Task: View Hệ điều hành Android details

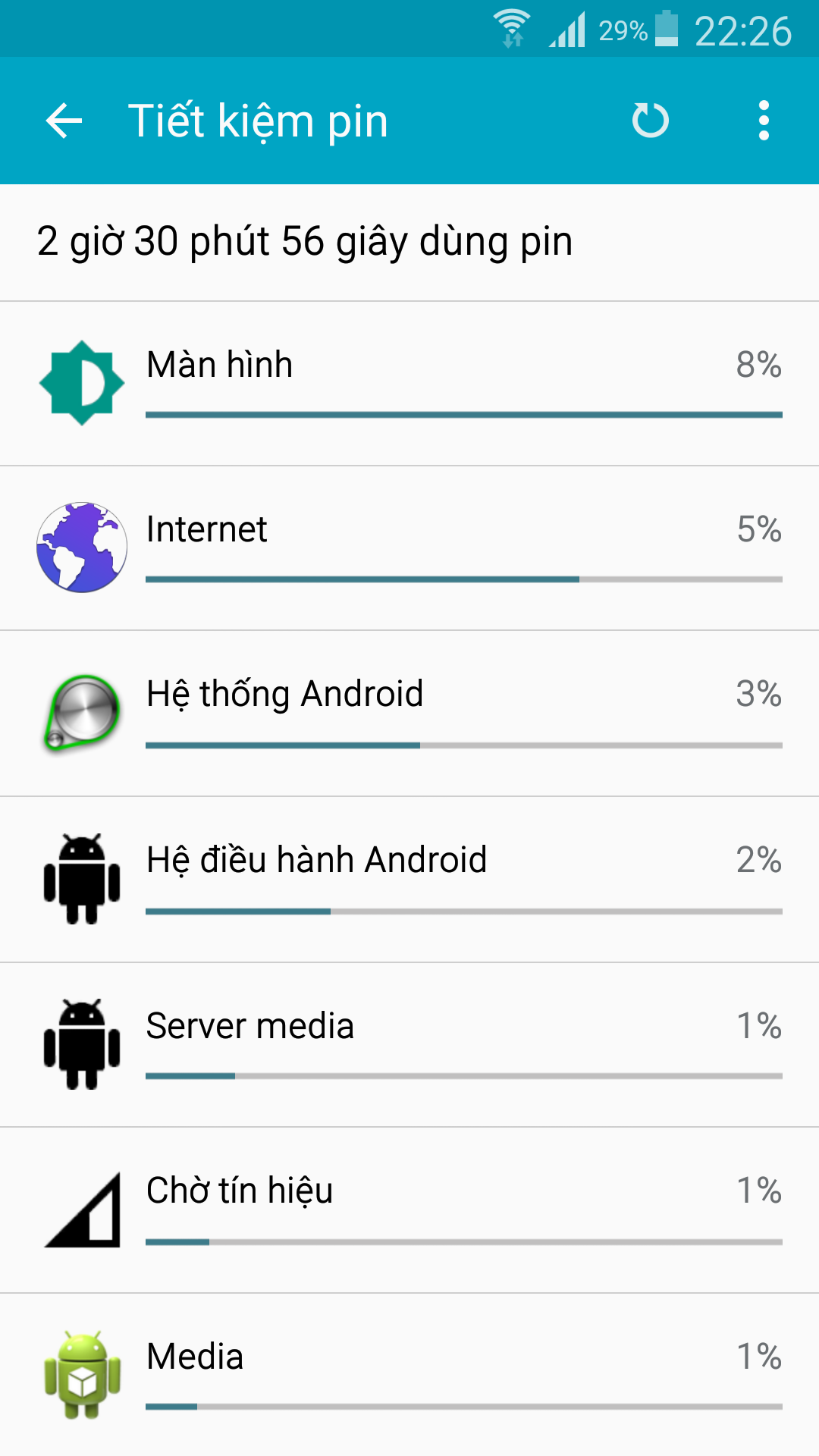Action: coord(409,880)
